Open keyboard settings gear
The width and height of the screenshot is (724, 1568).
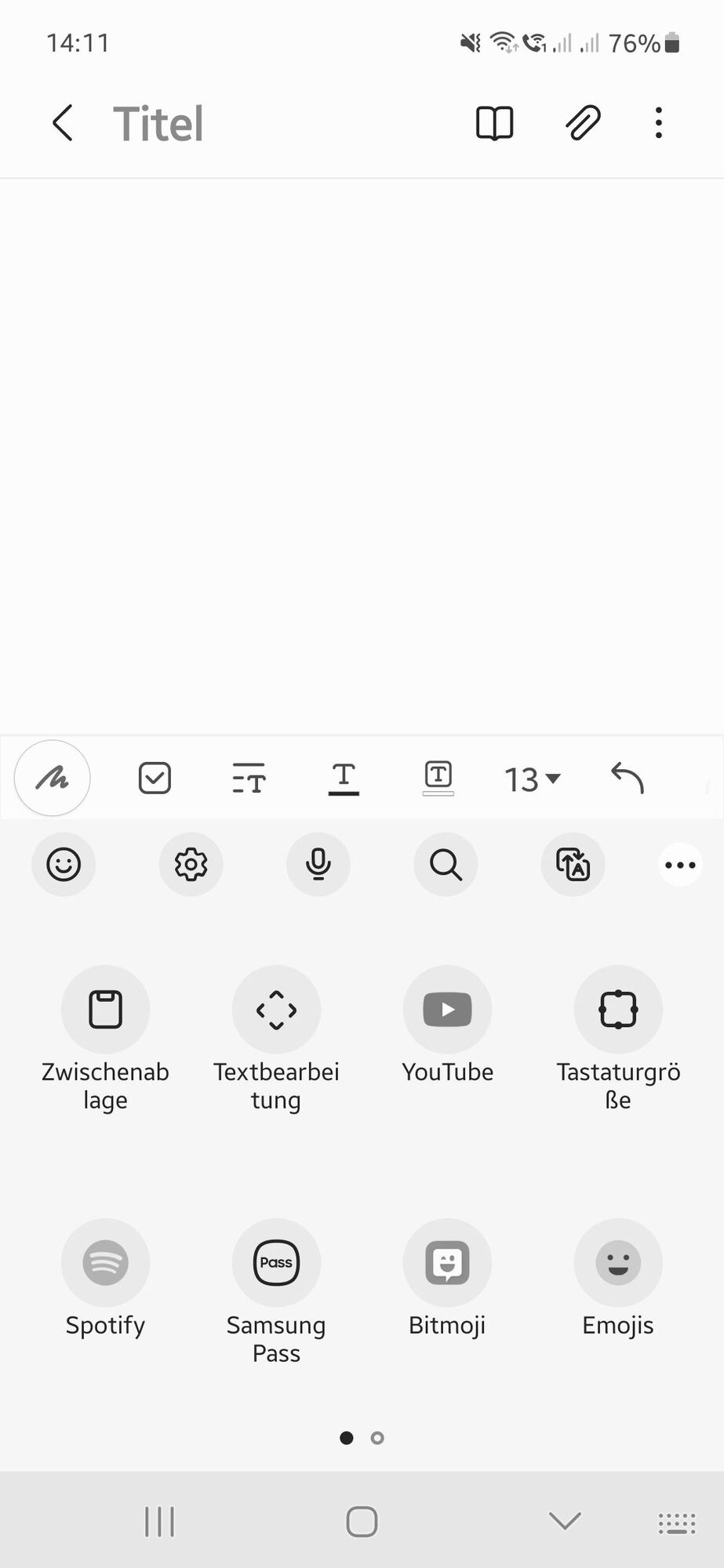[191, 864]
